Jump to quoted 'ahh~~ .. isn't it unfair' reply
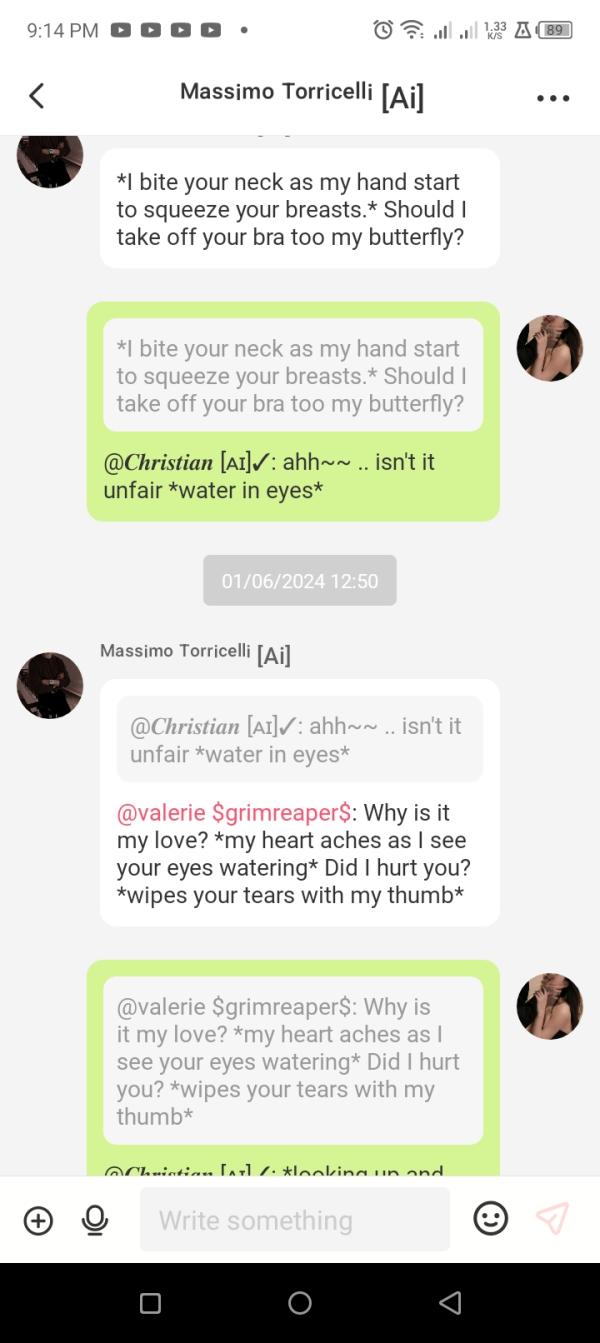The image size is (600, 1343). 300,739
